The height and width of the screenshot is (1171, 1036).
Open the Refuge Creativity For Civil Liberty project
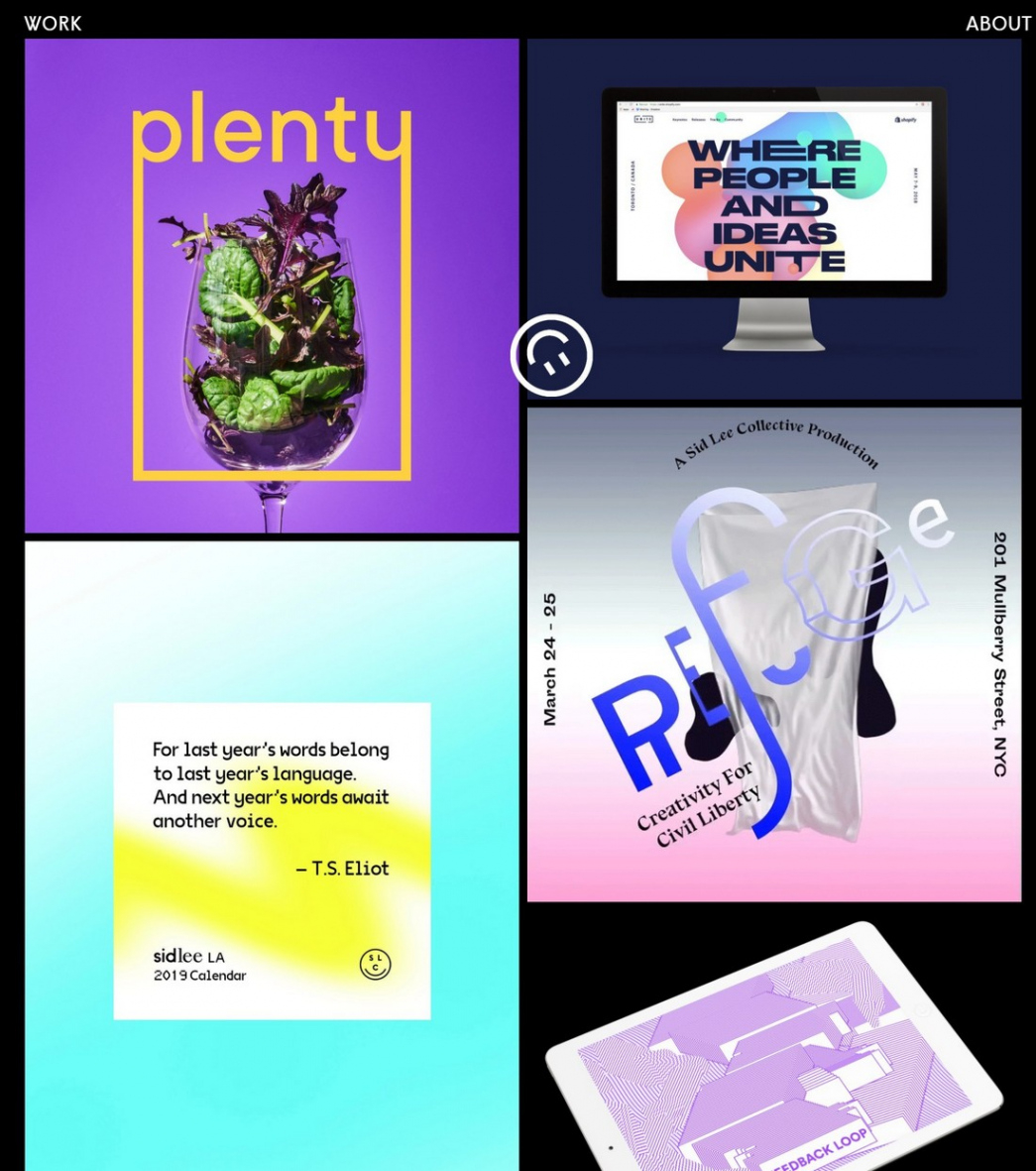click(x=773, y=654)
